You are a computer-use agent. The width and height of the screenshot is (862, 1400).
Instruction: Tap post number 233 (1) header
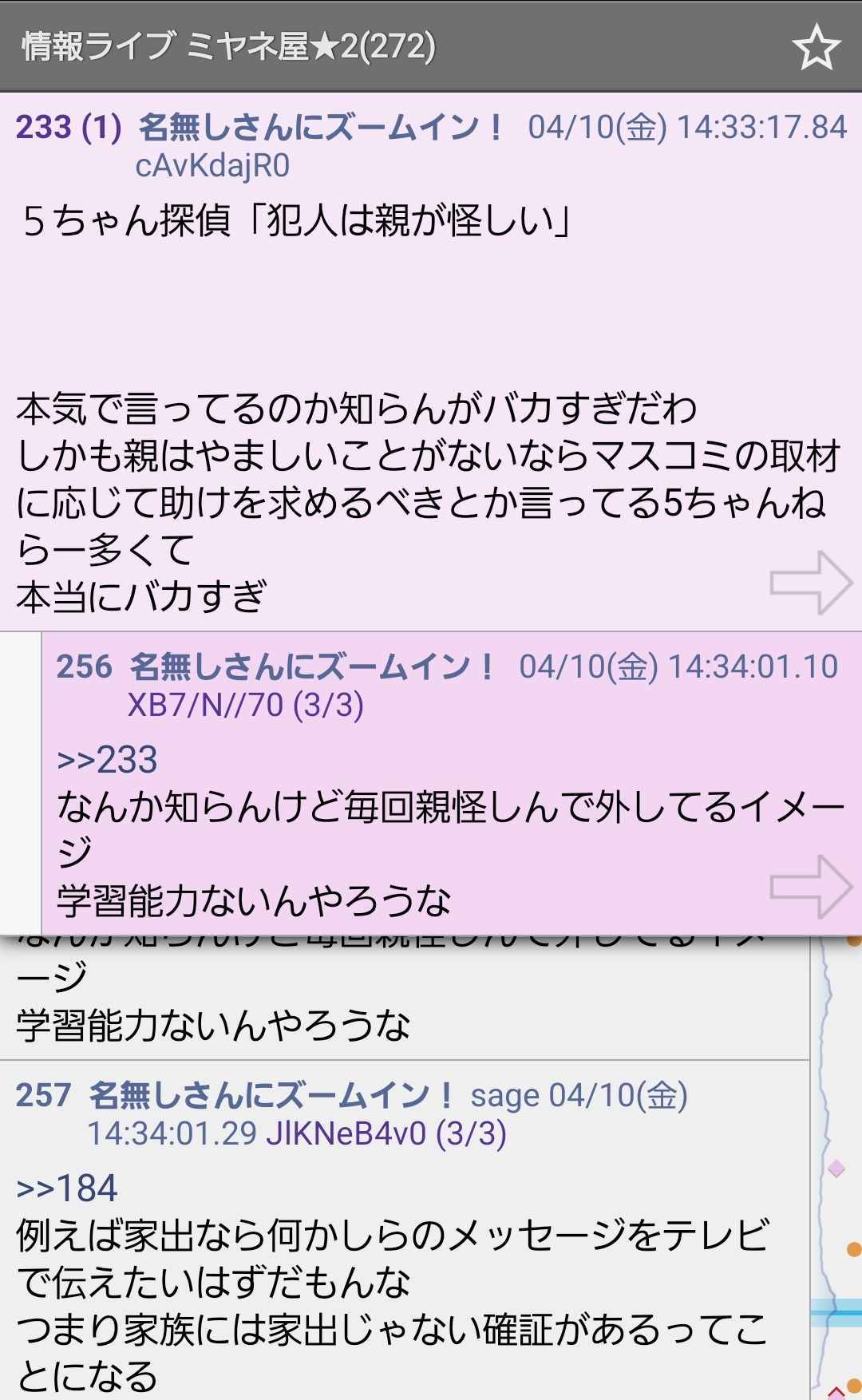coord(69,128)
